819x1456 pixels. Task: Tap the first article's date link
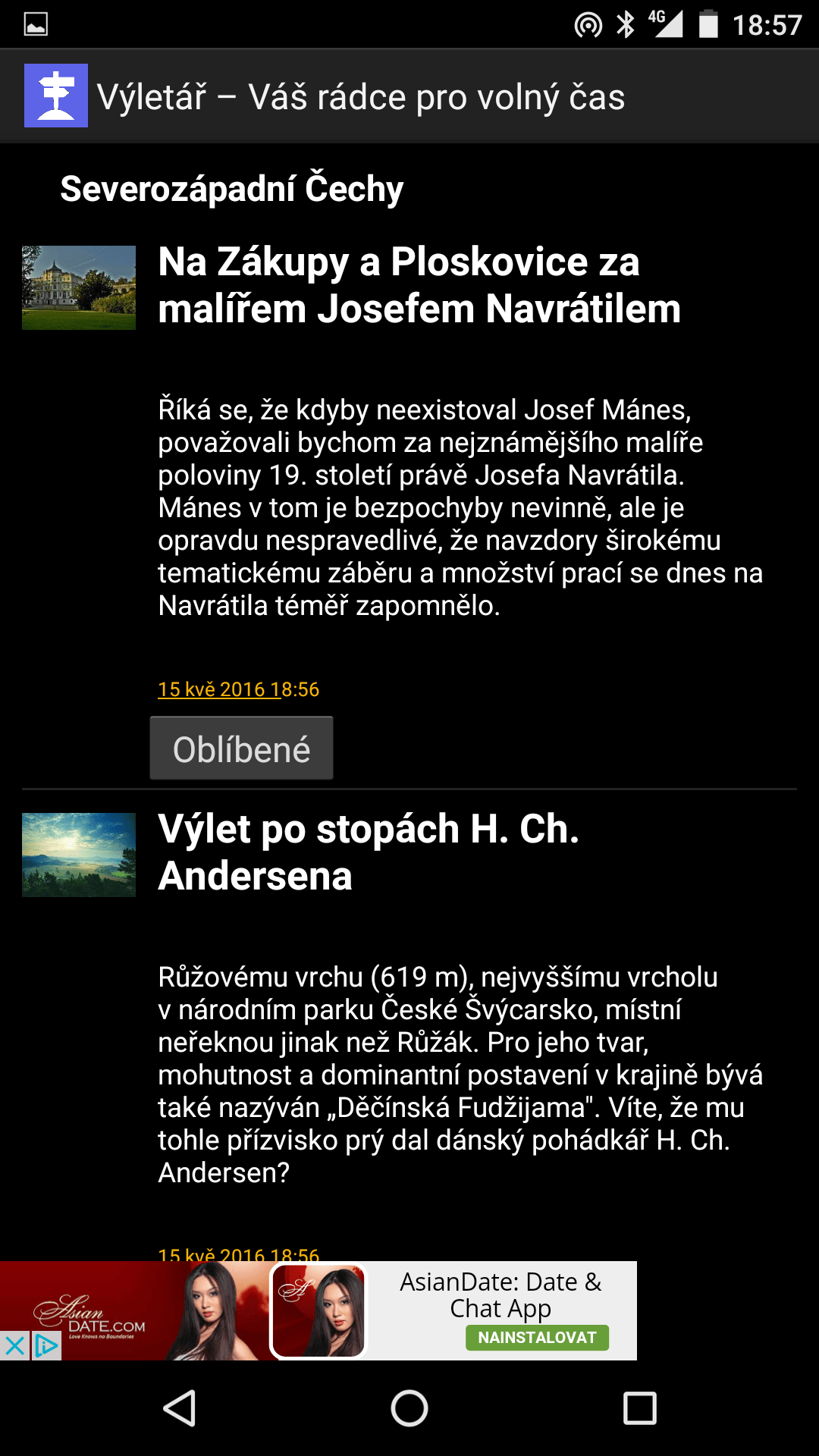(238, 689)
